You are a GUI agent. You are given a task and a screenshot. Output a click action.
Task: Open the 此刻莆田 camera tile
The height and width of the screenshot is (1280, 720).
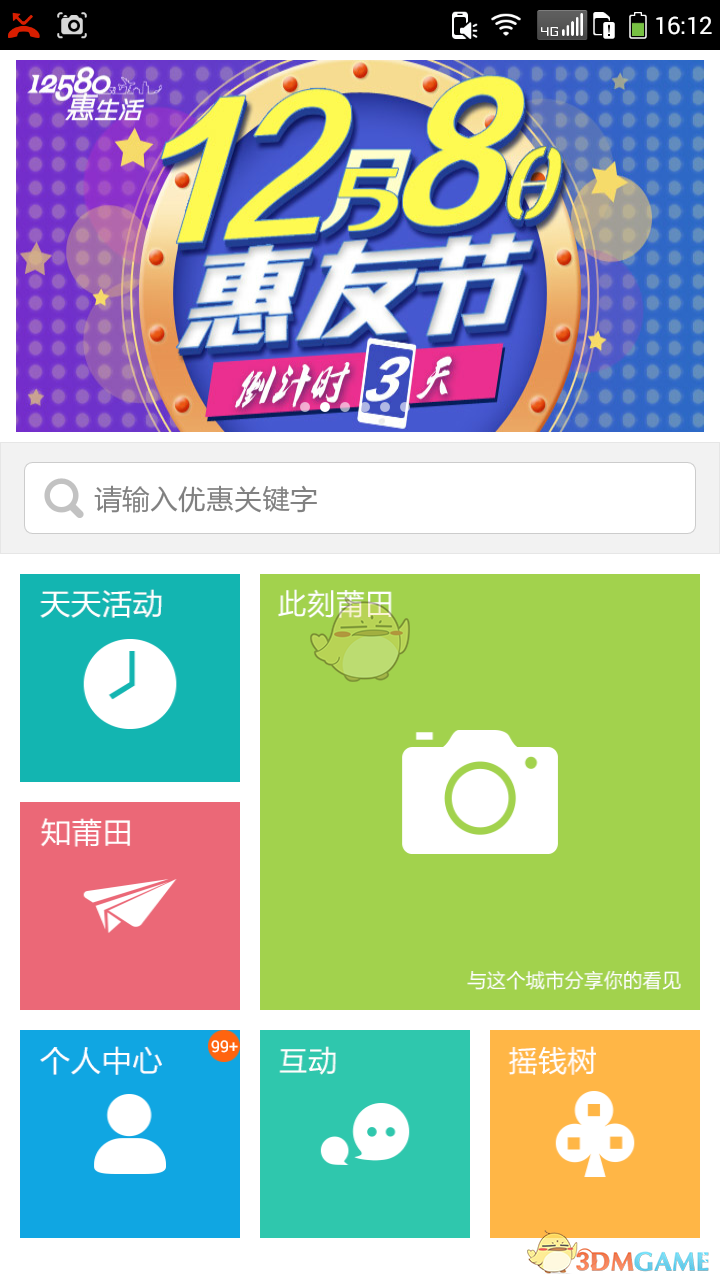coord(480,792)
